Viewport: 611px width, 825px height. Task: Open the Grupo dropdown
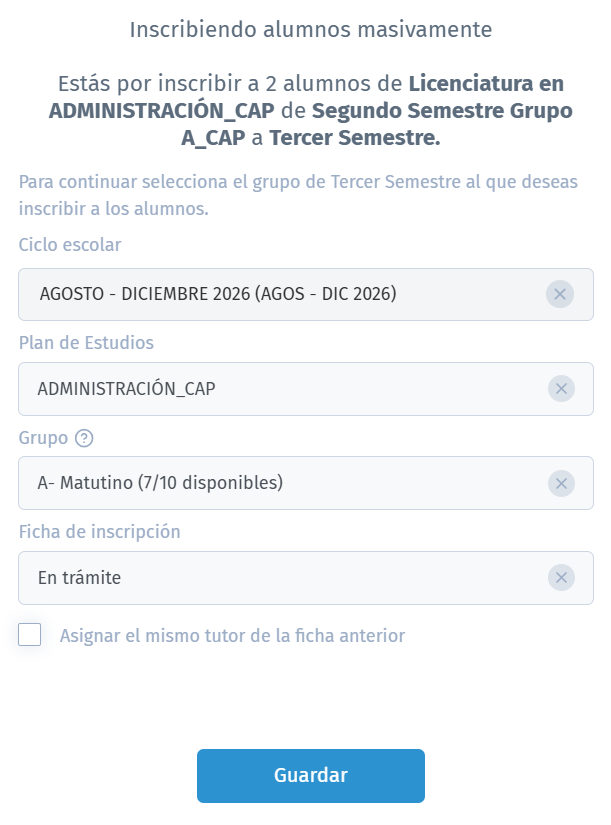click(306, 483)
